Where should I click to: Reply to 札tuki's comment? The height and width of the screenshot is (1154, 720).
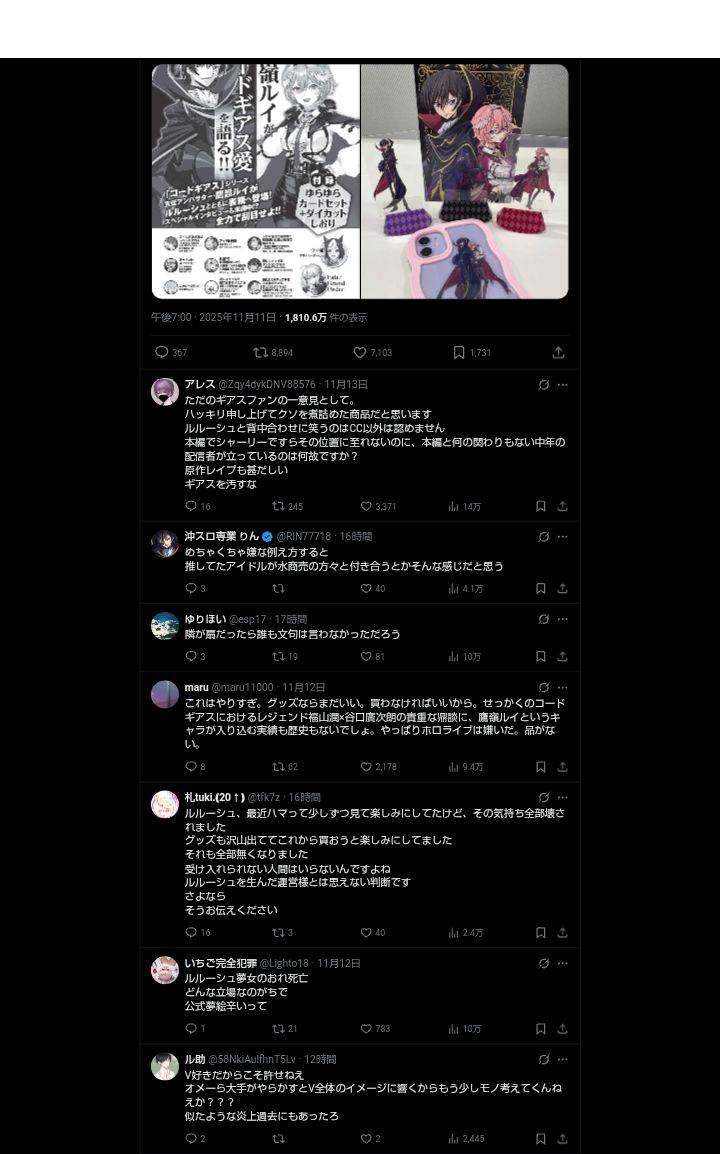[191, 932]
